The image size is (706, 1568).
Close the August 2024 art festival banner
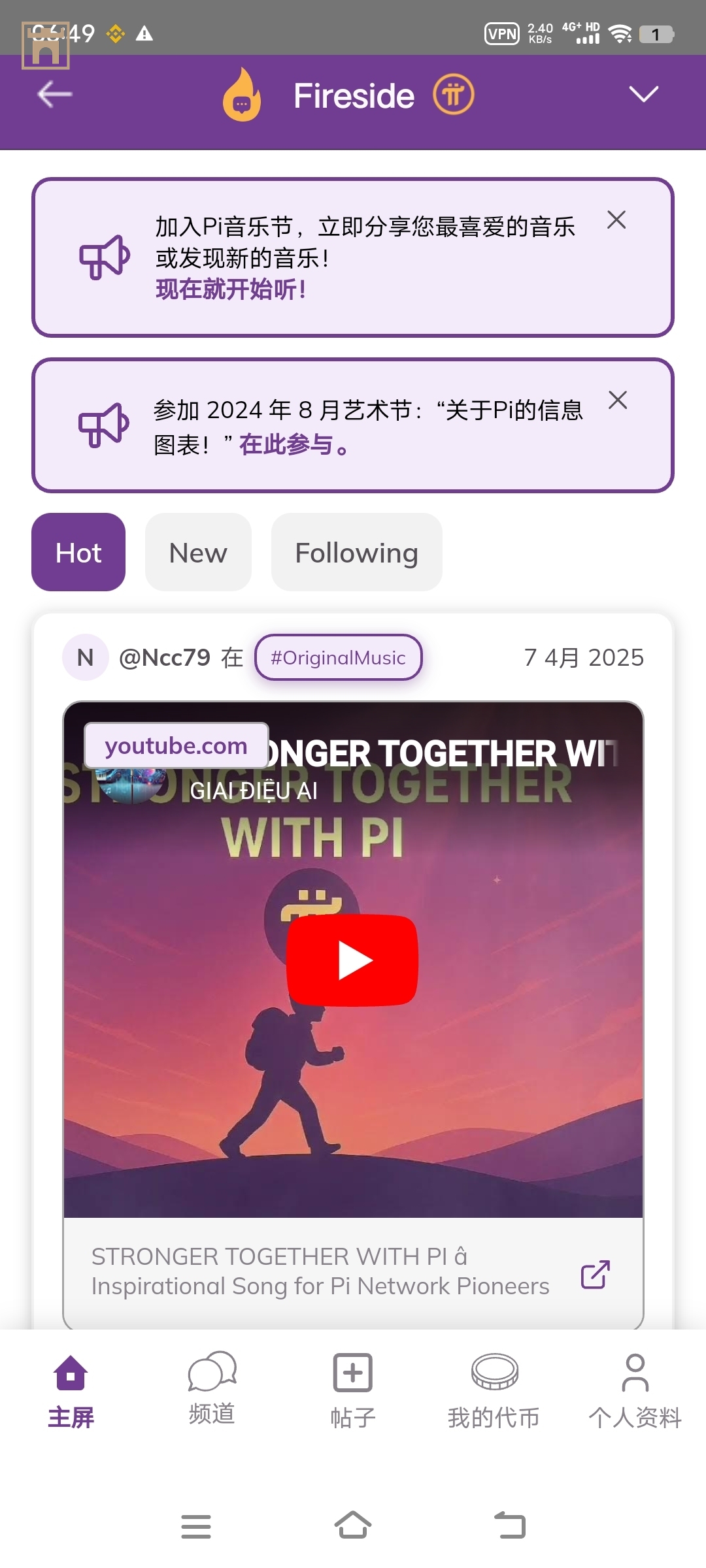pos(618,400)
